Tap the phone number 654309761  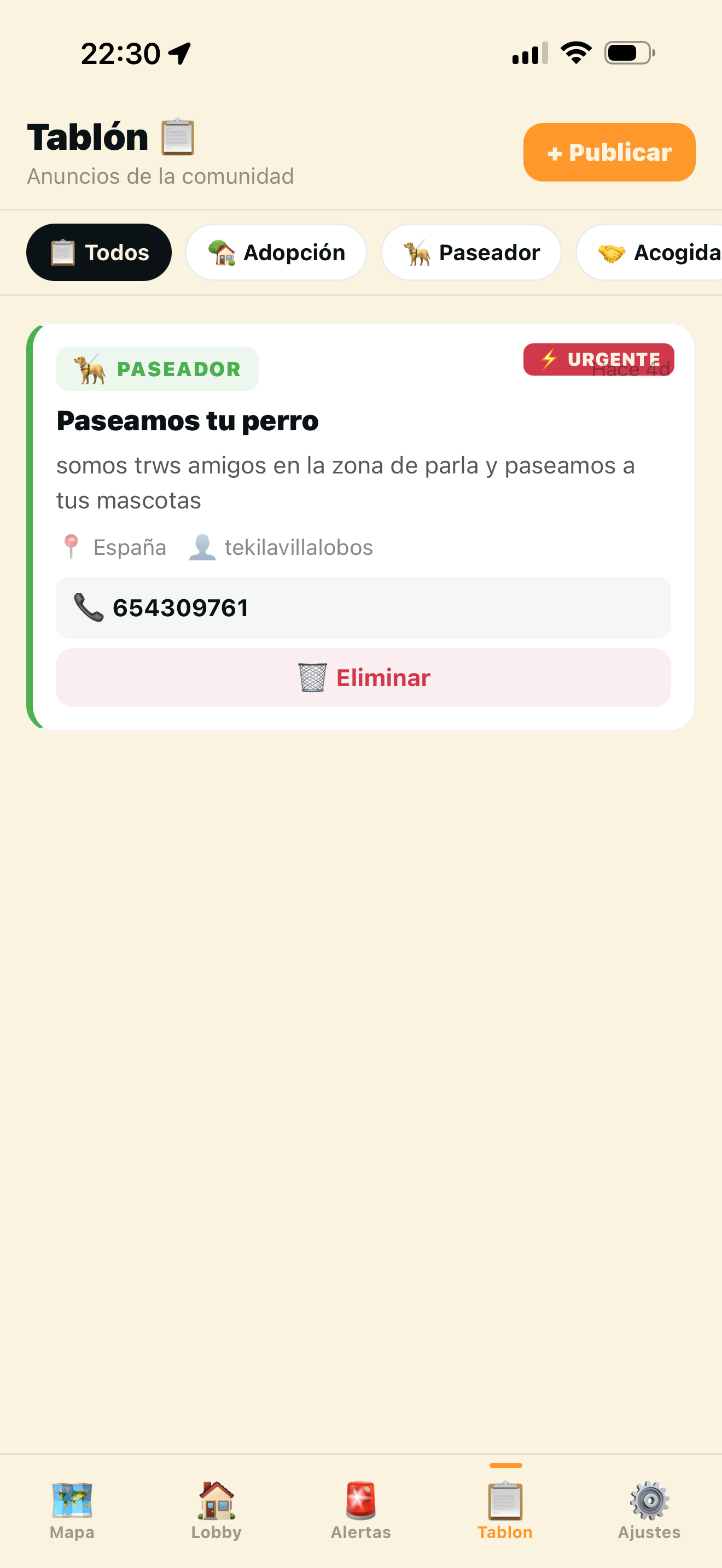pos(179,607)
